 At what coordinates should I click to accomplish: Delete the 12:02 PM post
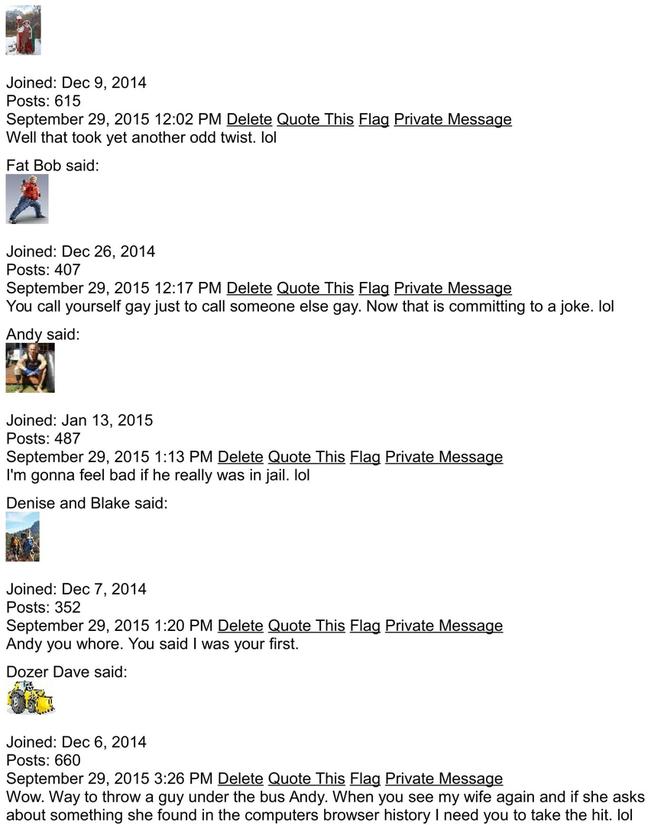coord(249,119)
